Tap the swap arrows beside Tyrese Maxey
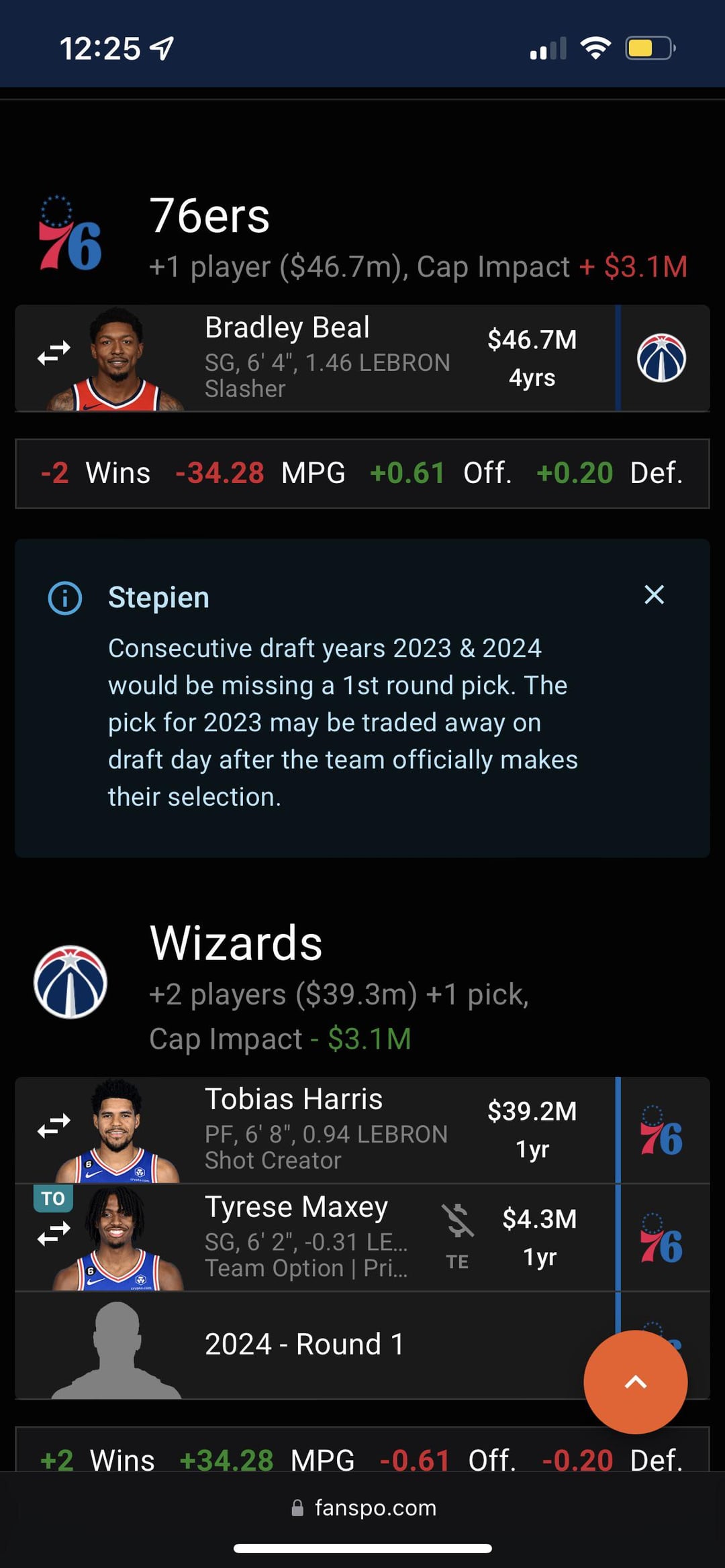 [54, 1233]
